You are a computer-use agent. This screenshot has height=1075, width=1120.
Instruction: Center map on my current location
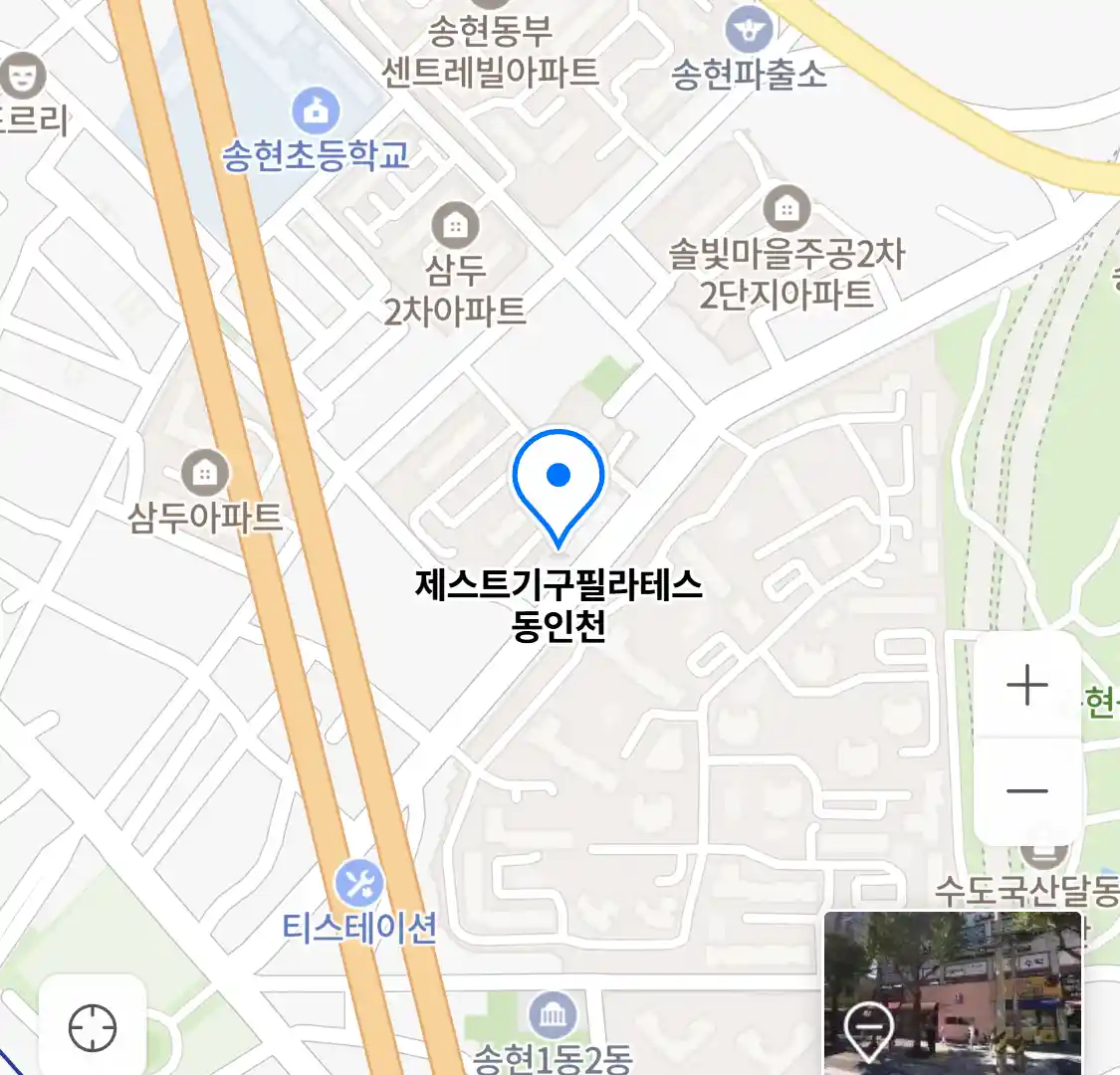point(93,1027)
